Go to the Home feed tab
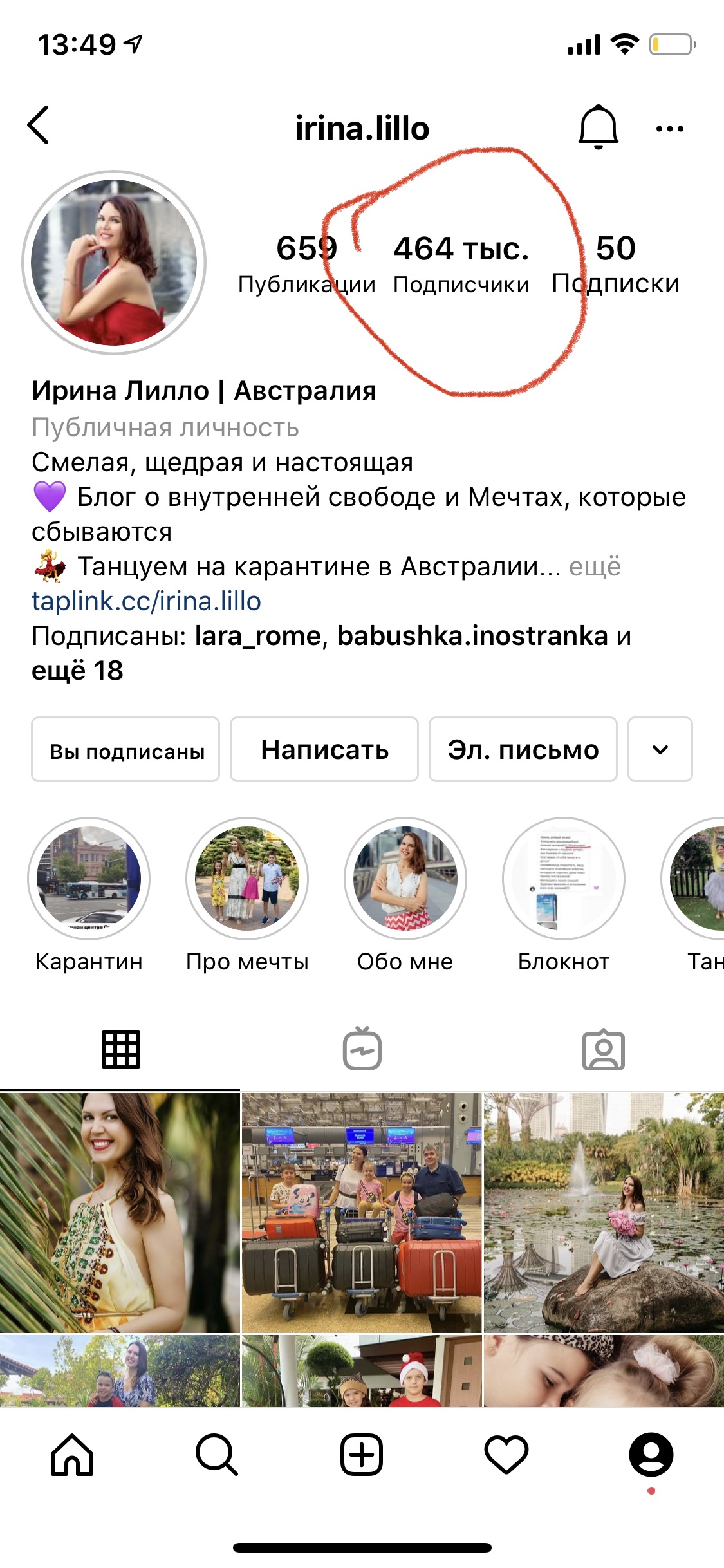 coord(72,1454)
